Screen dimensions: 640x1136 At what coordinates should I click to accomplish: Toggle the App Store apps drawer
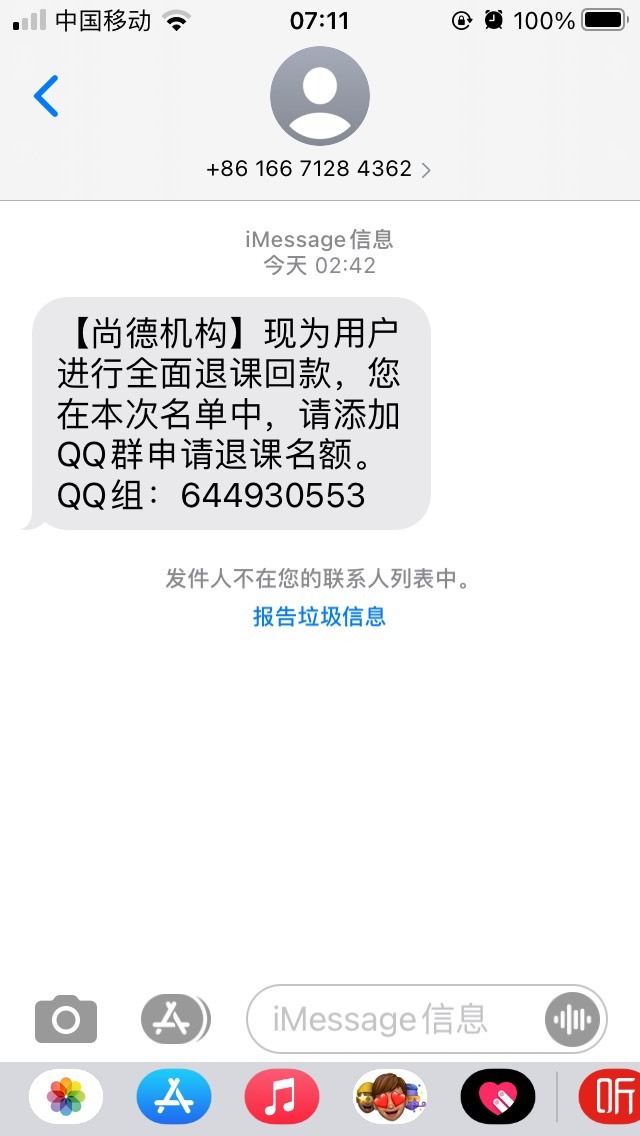click(175, 1020)
